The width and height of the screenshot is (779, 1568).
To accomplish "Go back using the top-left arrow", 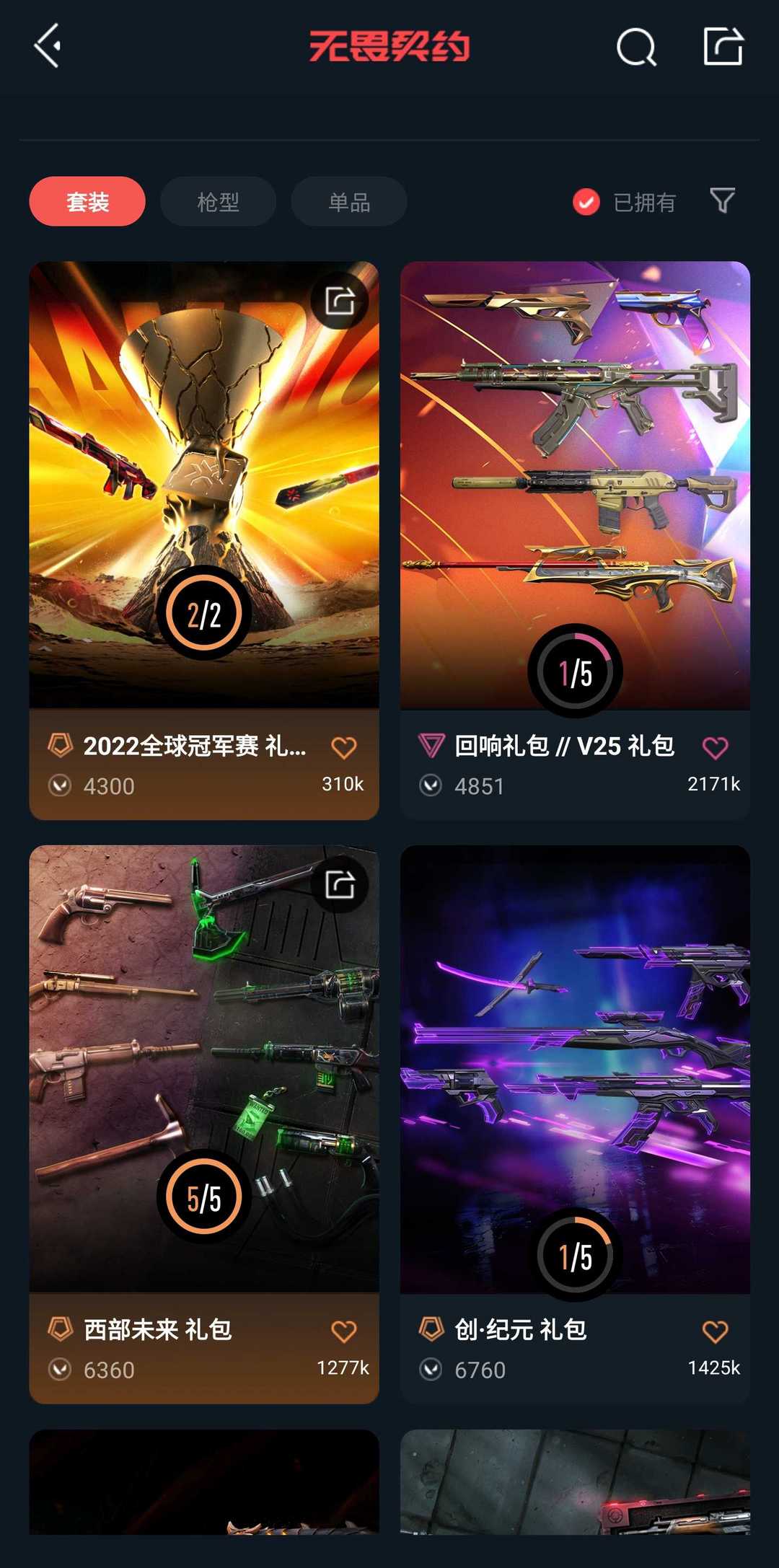I will (x=48, y=46).
